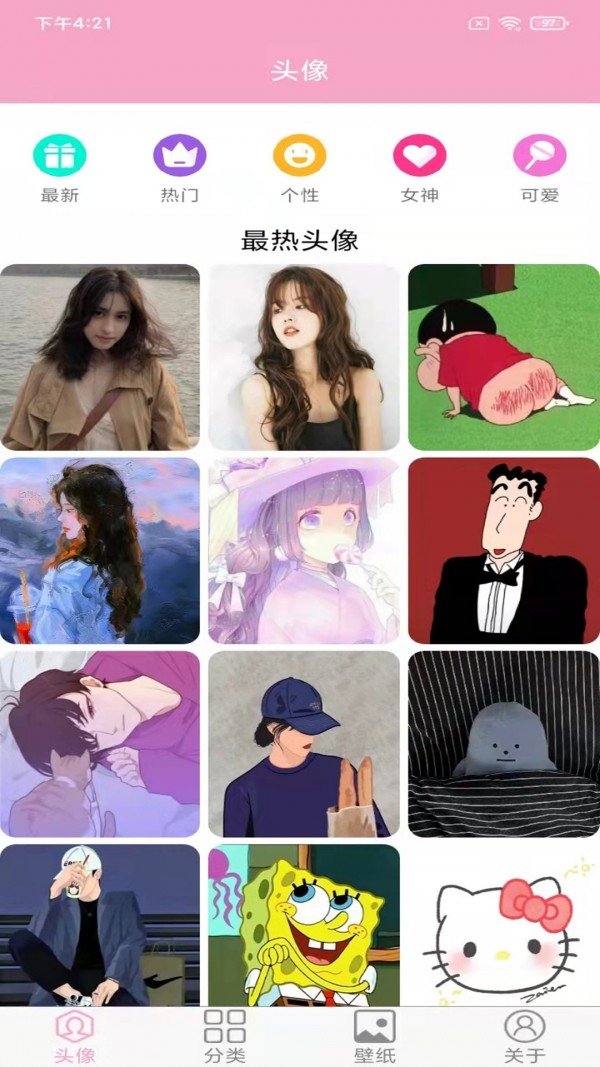View the girl in black top avatar
Viewport: 600px width, 1067px height.
coord(304,357)
